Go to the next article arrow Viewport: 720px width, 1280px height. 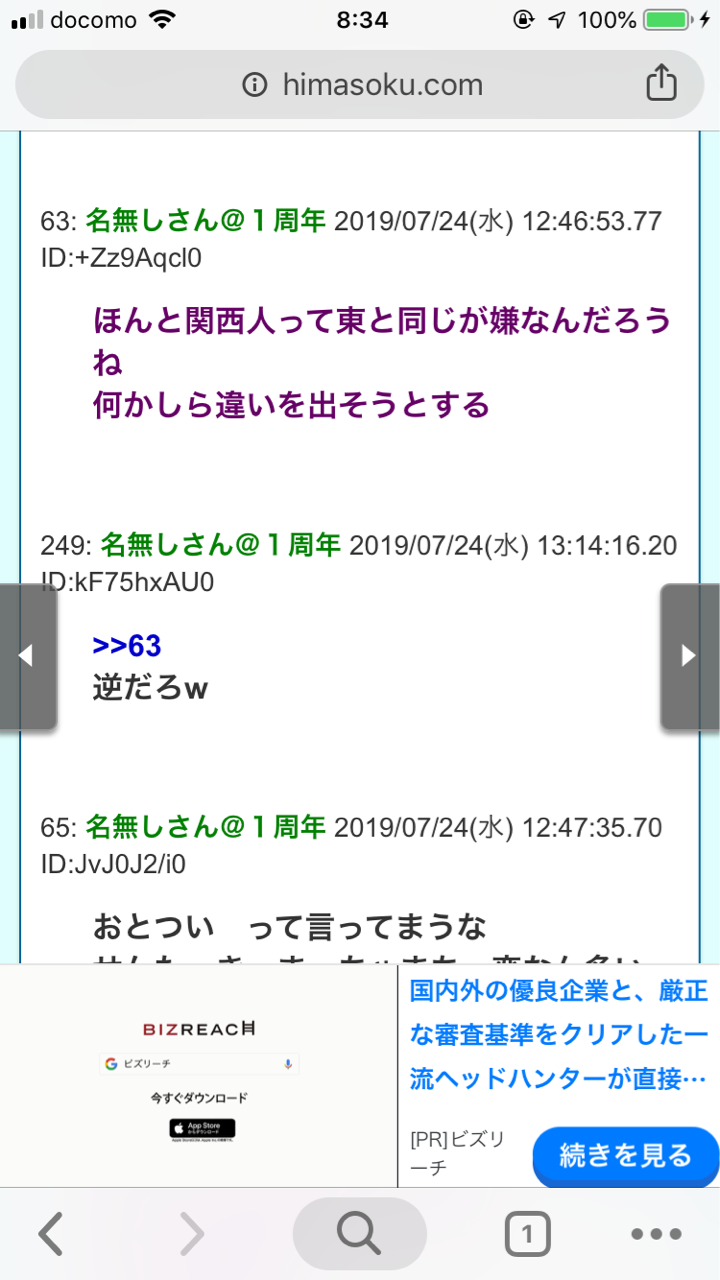(x=690, y=656)
